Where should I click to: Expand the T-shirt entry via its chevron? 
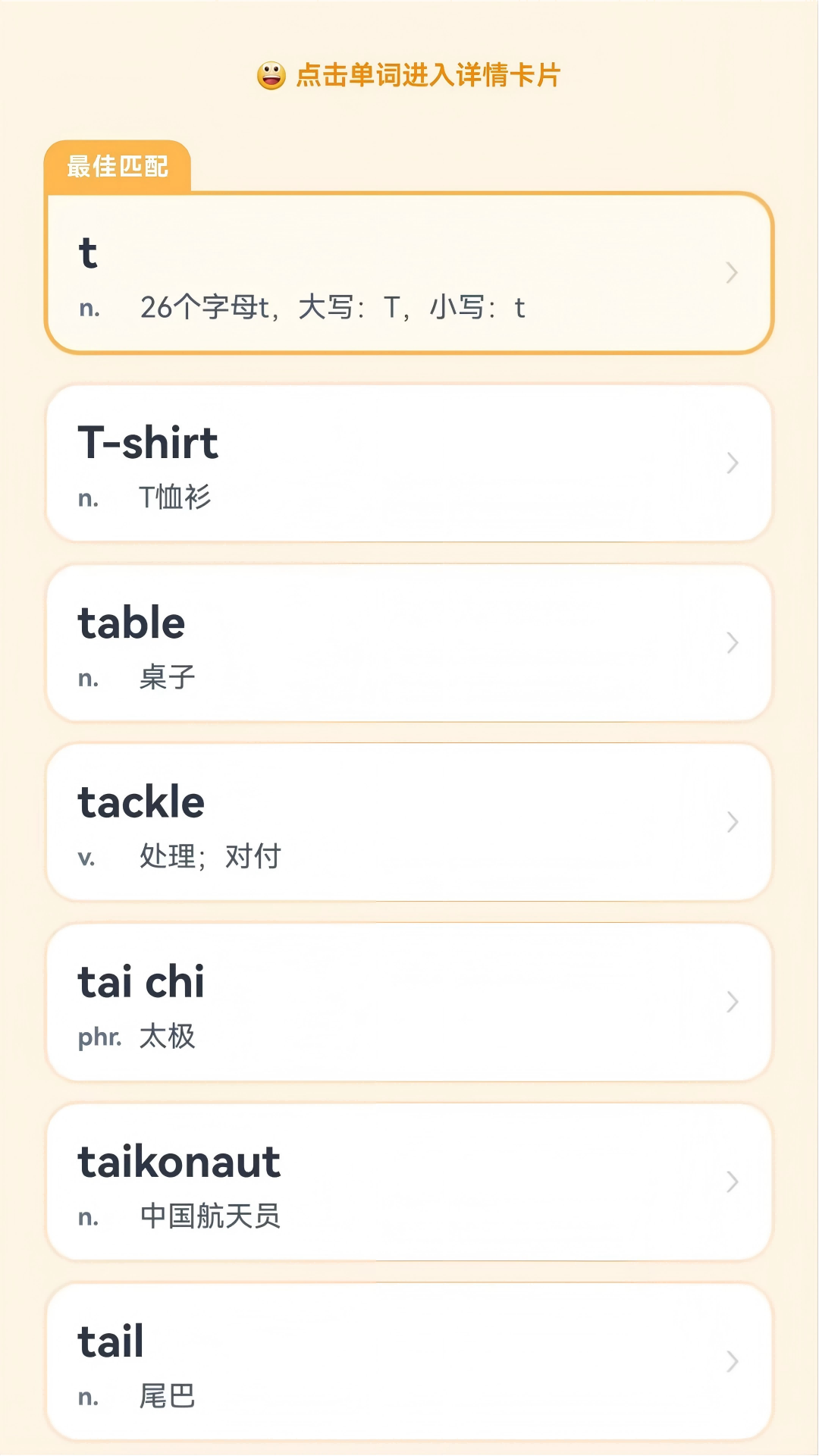tap(730, 464)
